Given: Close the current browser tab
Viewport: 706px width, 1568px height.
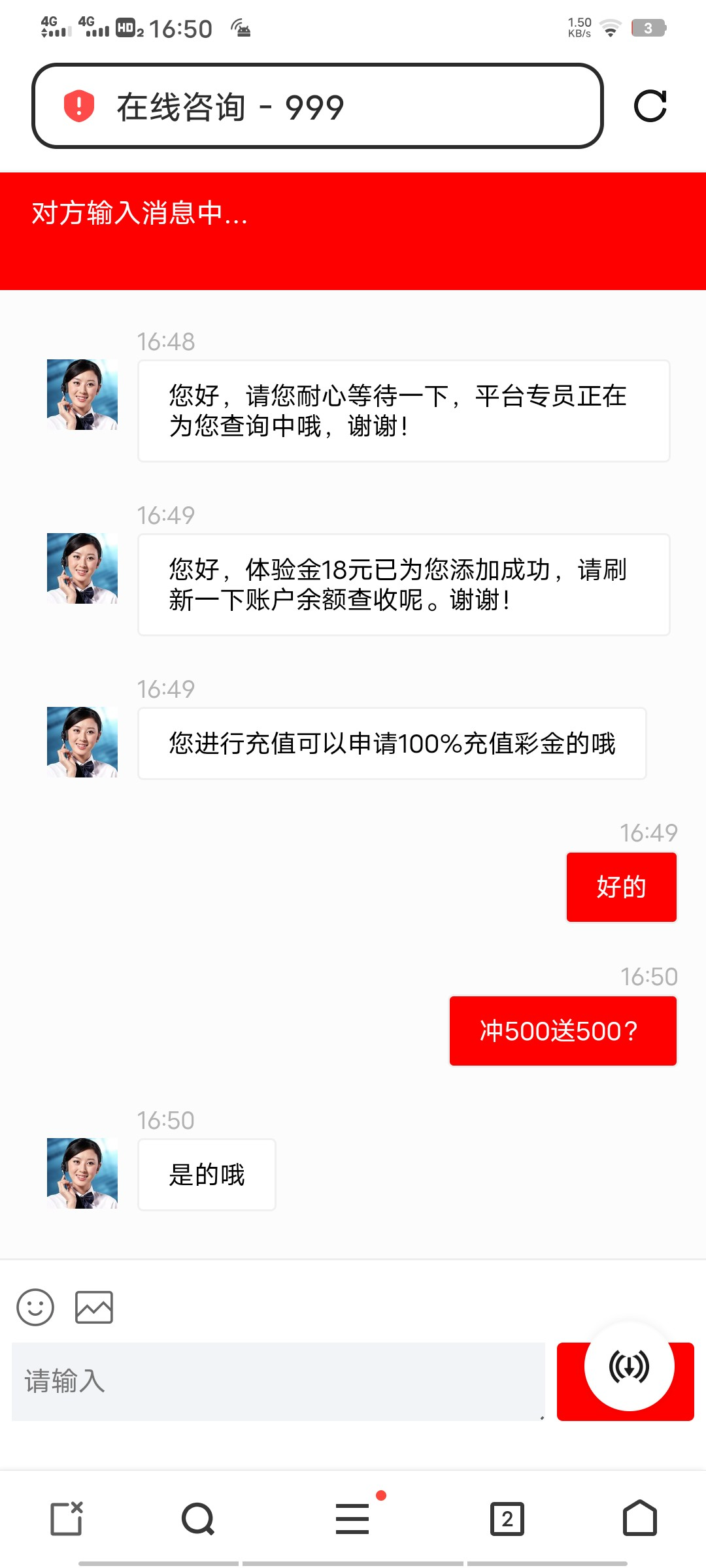Looking at the screenshot, I should (x=67, y=1518).
